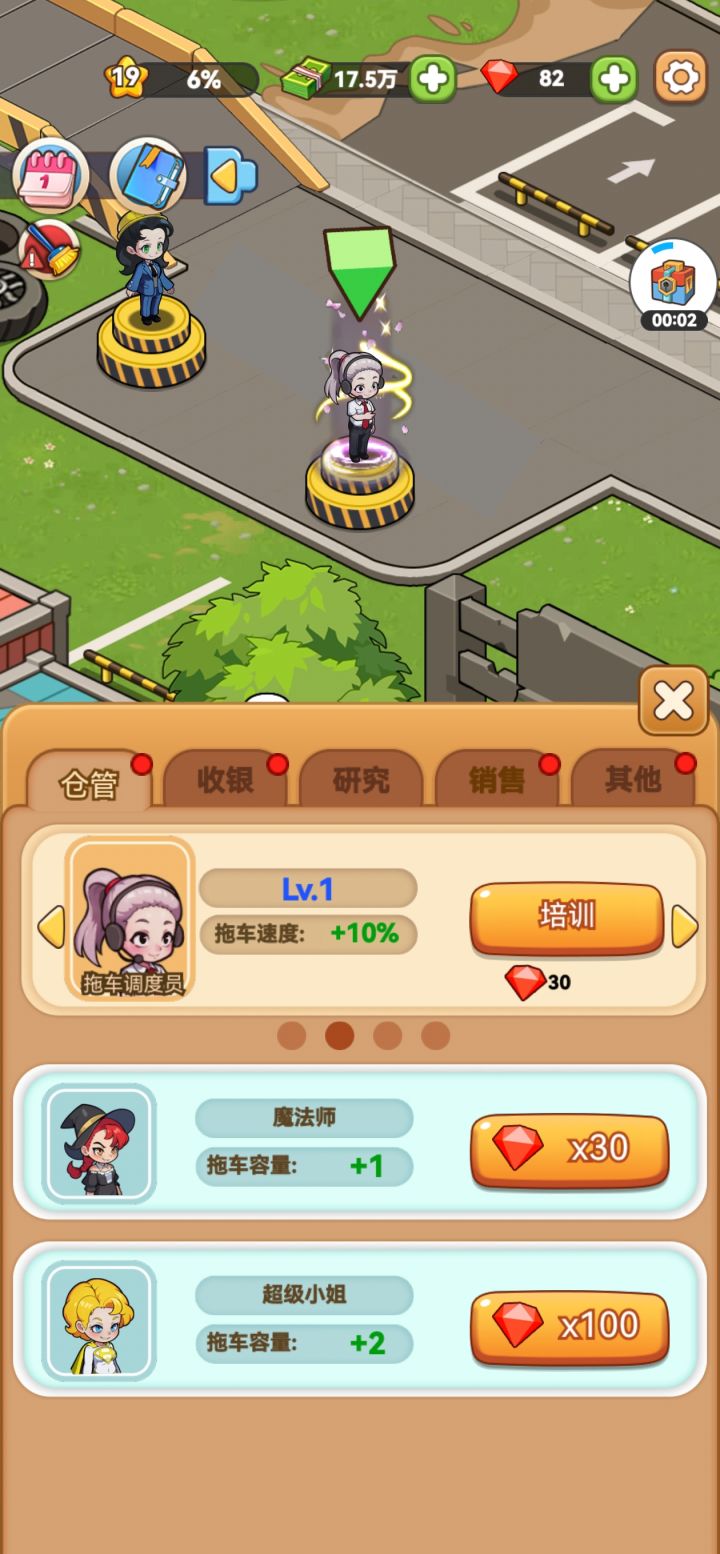
Task: Expand next staff with right arrow
Action: coord(686,924)
